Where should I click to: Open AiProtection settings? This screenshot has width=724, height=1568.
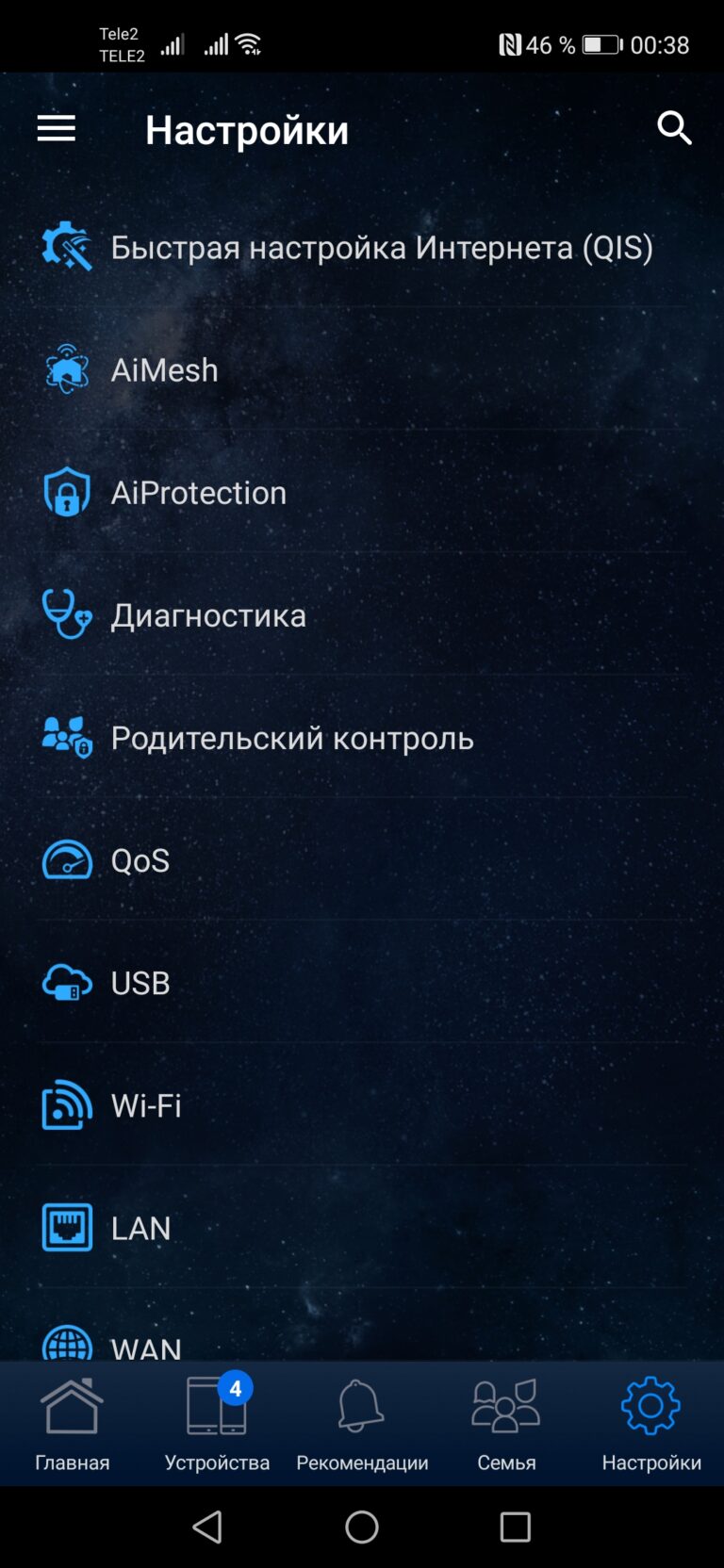coord(362,492)
